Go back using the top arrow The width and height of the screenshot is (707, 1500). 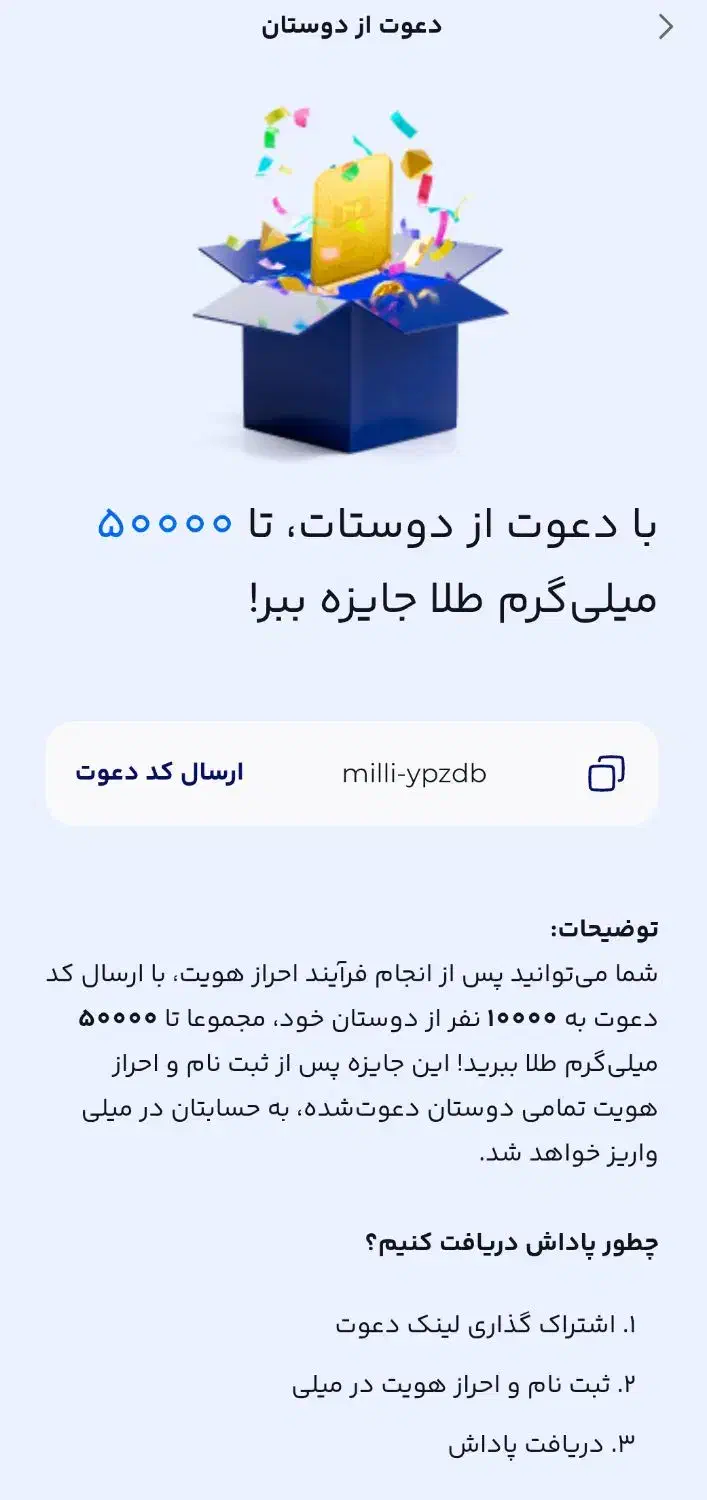click(x=665, y=27)
